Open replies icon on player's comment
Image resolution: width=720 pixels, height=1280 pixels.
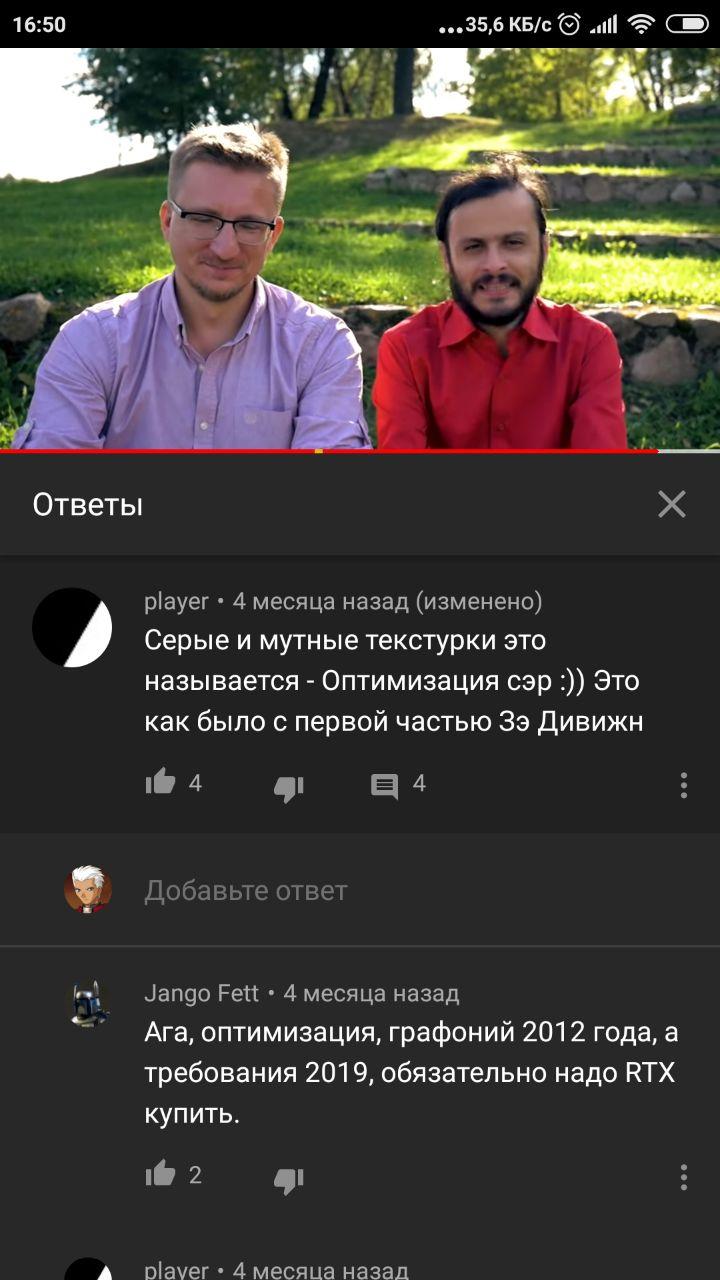click(385, 786)
